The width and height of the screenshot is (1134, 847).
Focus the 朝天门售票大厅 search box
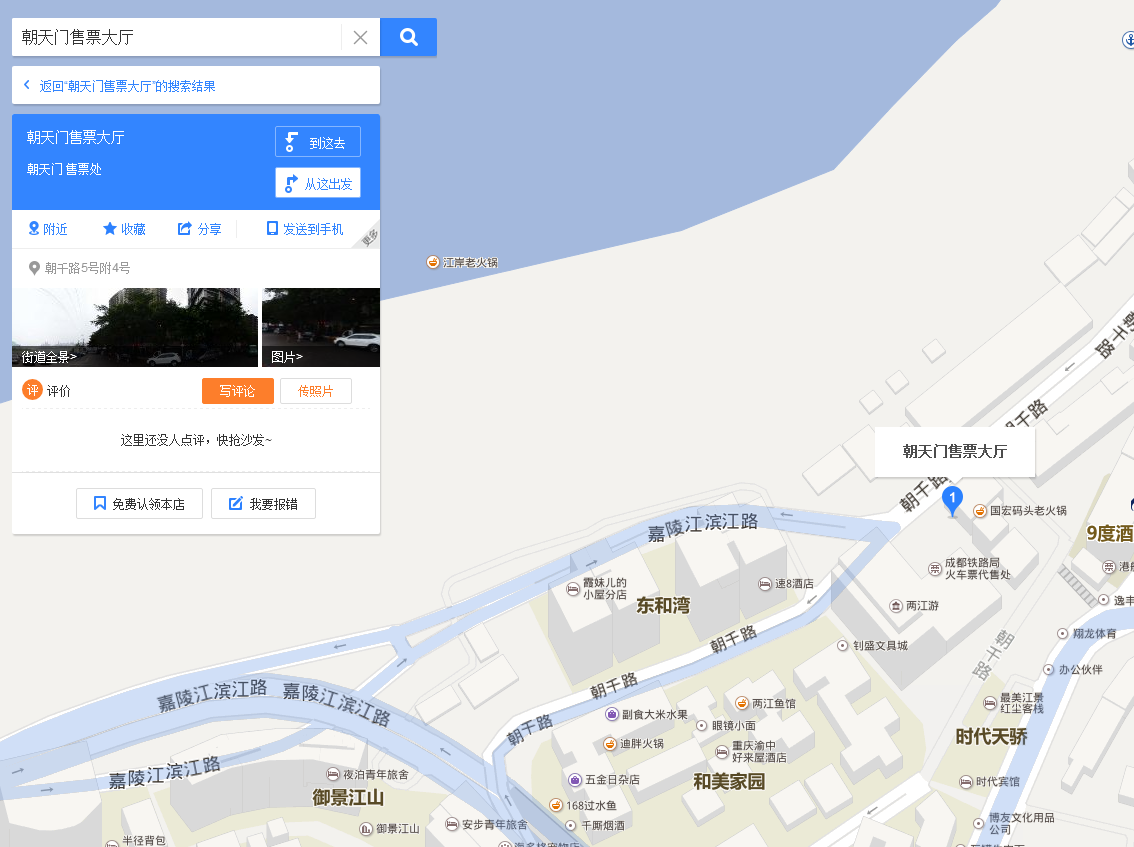click(x=175, y=38)
